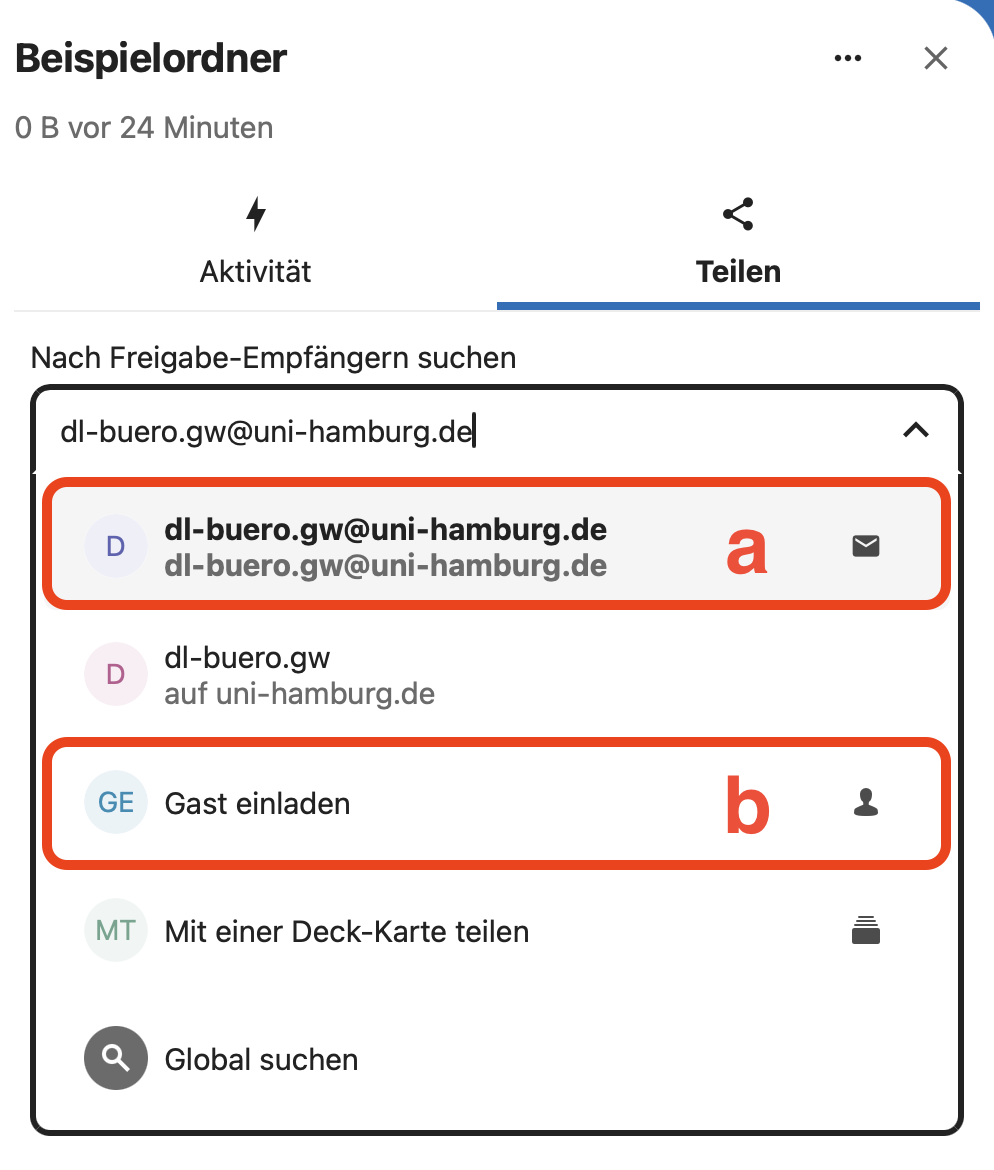Screen dimensions: 994x1170
Task: Switch to the Teilen tab
Action: (x=738, y=243)
